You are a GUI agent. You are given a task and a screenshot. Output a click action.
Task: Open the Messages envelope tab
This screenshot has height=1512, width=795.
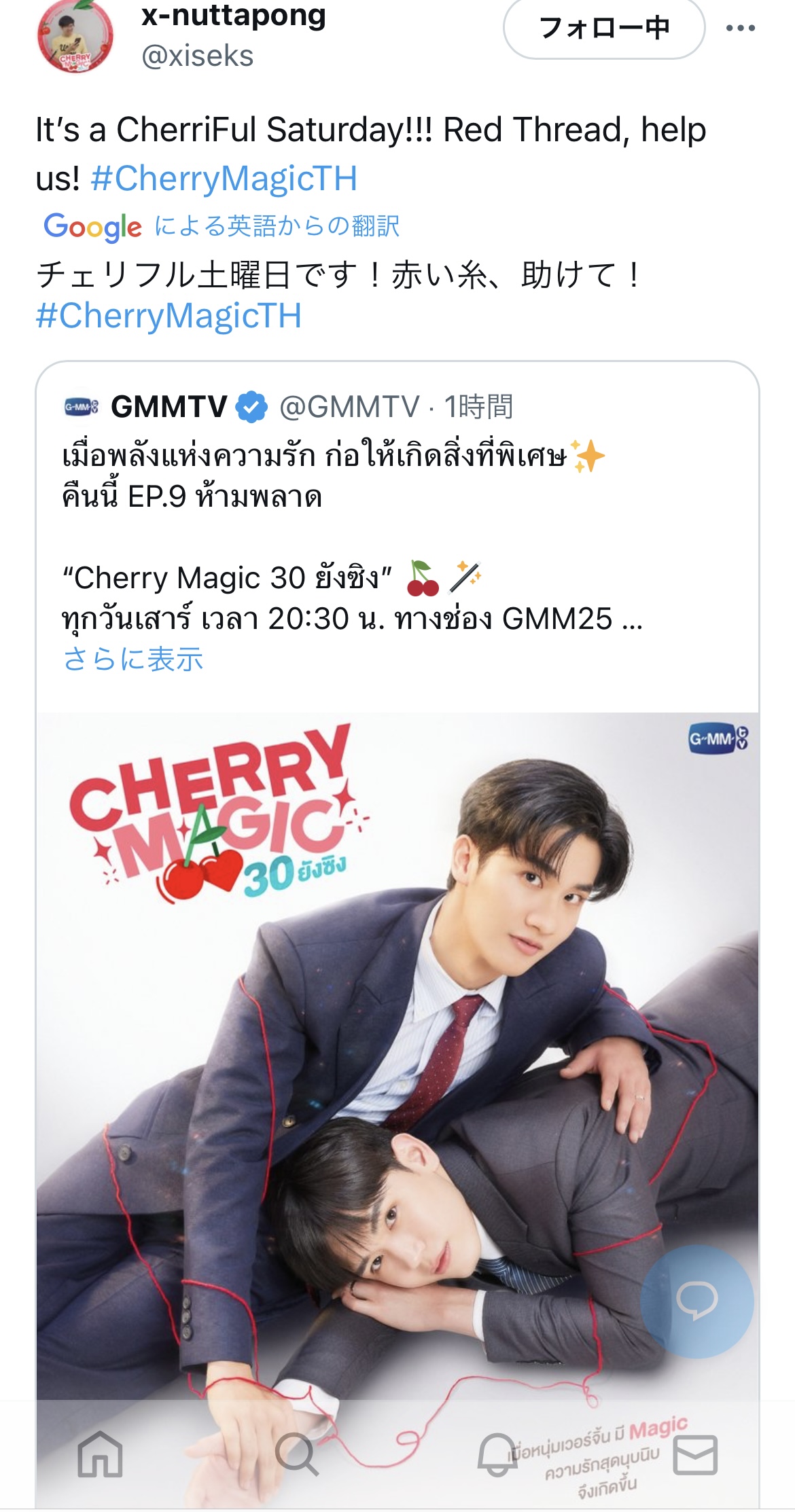pyautogui.click(x=695, y=1454)
